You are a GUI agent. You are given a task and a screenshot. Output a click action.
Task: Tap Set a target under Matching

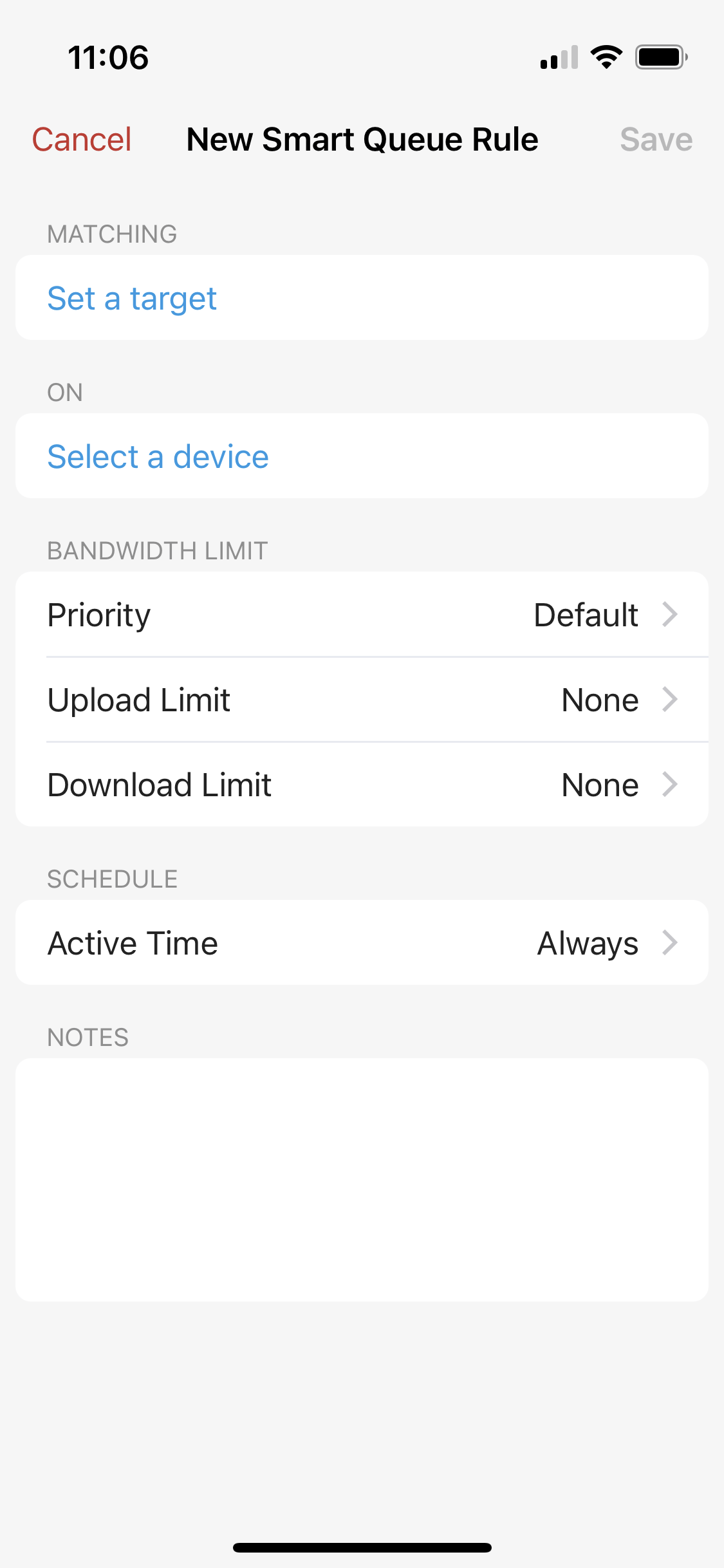[362, 297]
